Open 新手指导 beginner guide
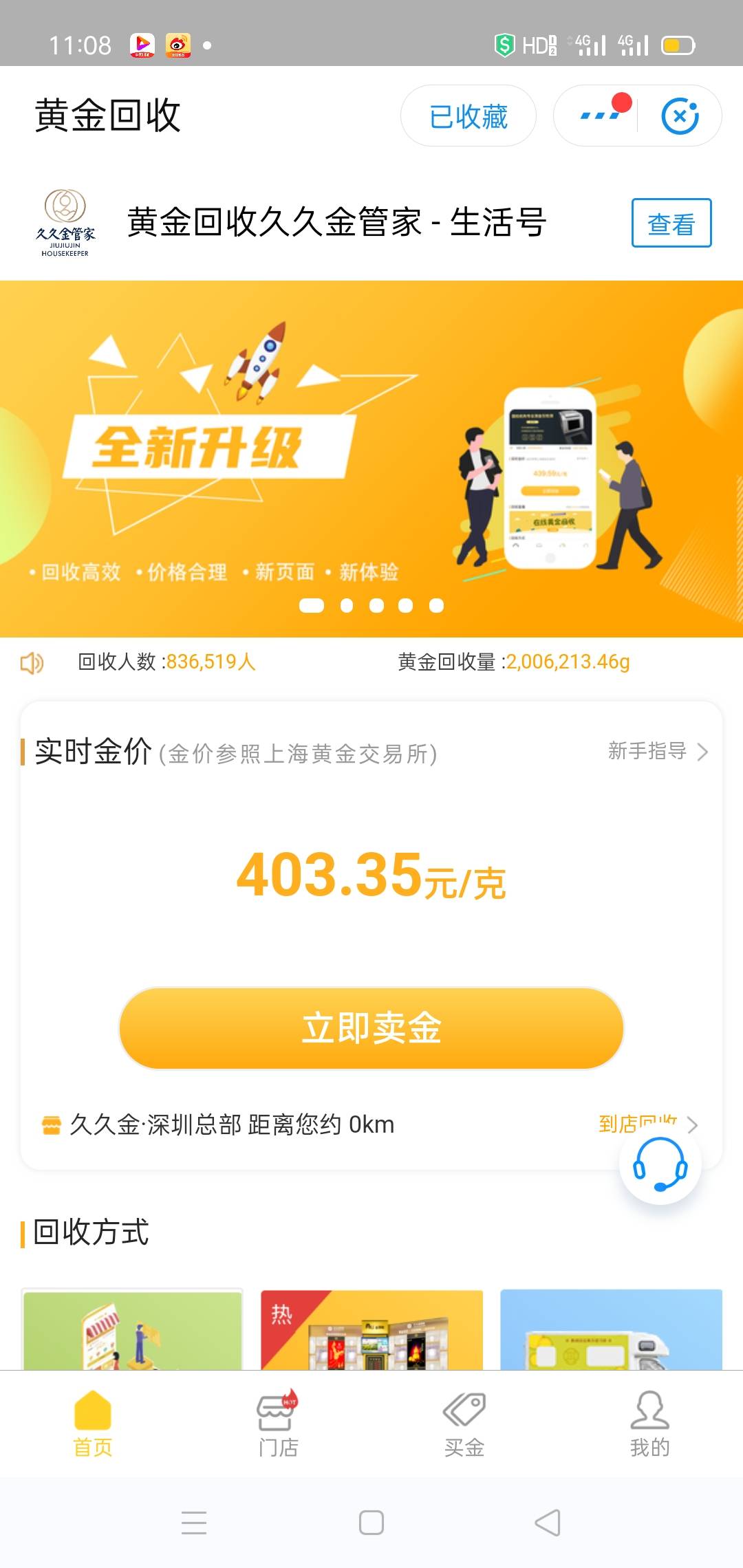Viewport: 743px width, 1568px height. tap(658, 751)
